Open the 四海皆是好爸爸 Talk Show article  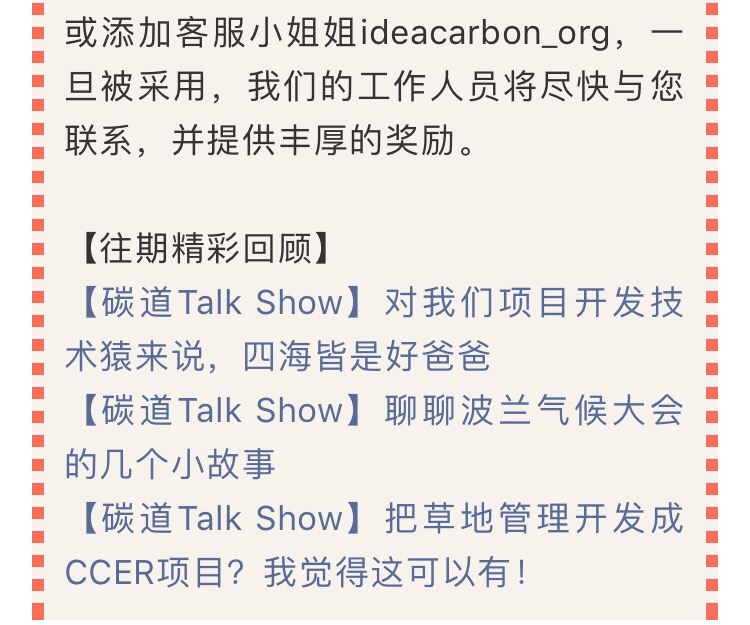pos(375,303)
